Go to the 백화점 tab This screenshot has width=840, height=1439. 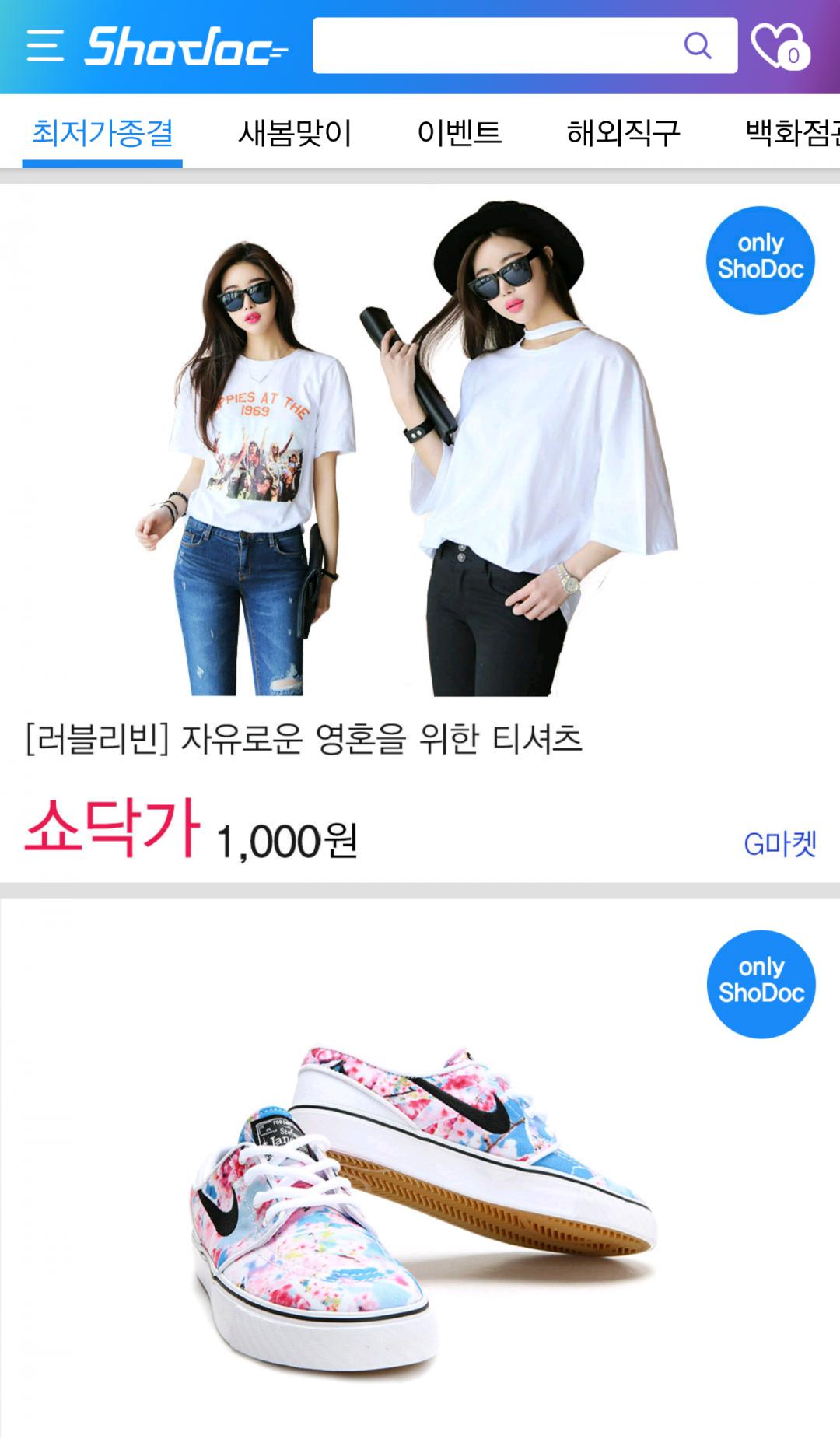(x=793, y=133)
